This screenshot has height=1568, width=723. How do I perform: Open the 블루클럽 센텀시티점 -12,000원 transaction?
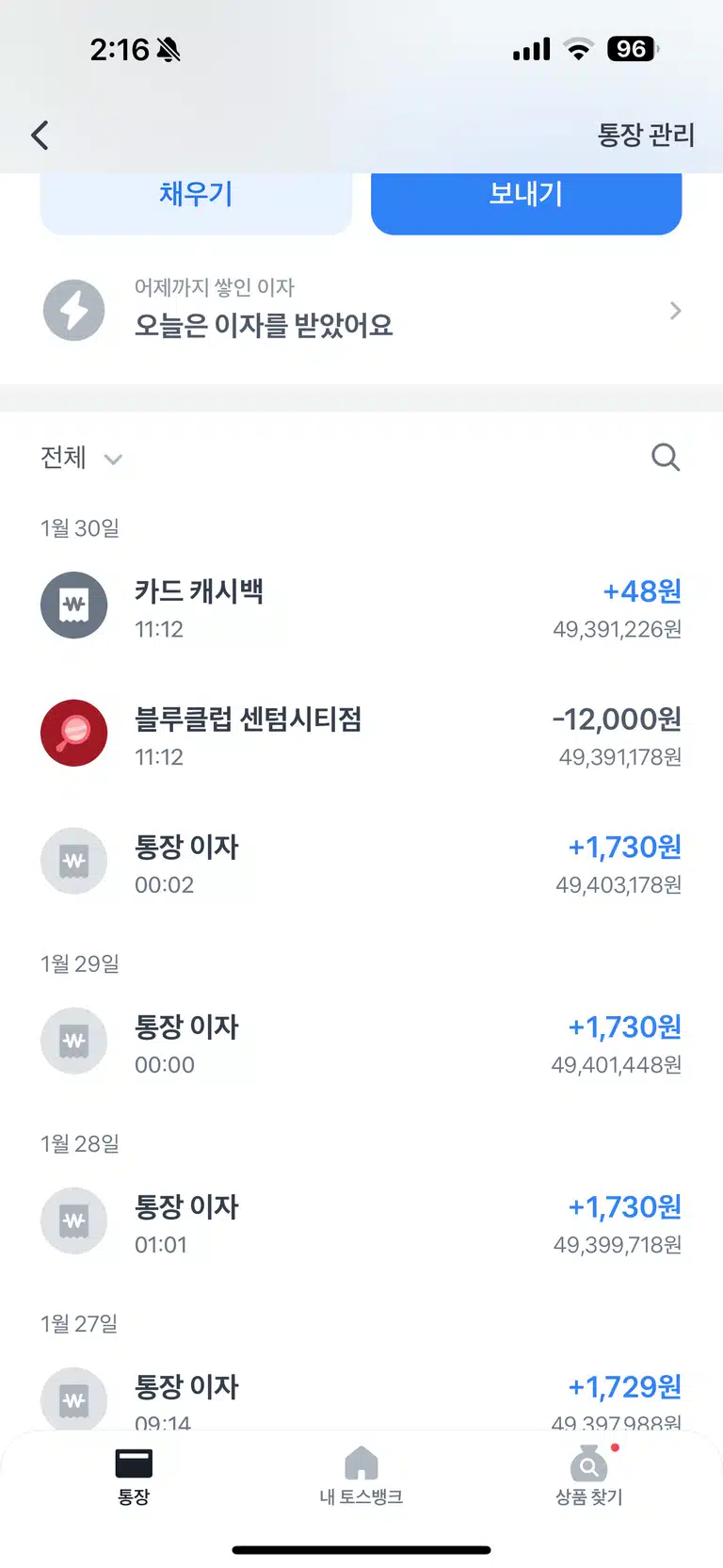click(361, 736)
